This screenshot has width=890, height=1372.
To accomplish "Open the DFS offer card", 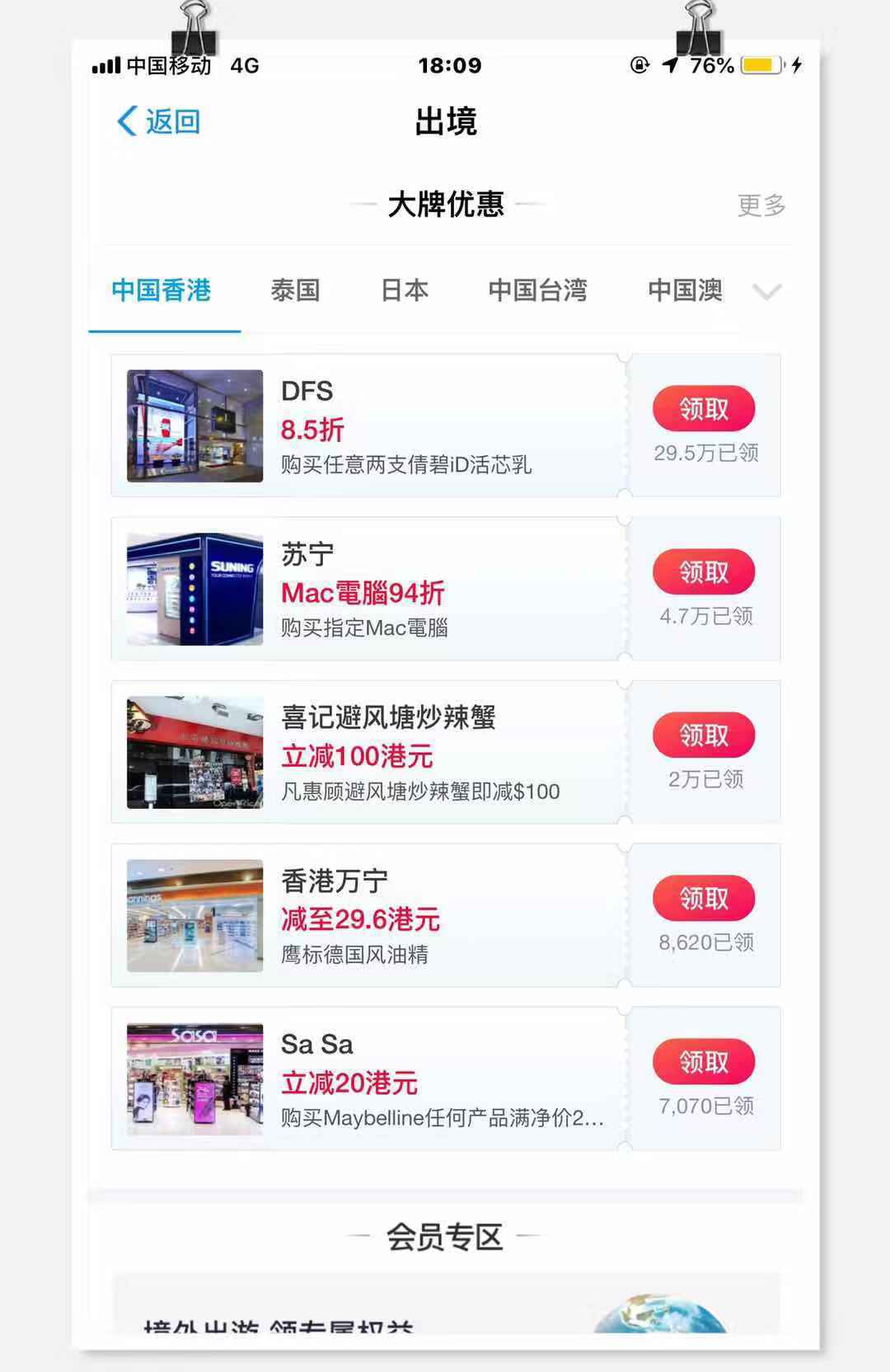I will coord(371,426).
